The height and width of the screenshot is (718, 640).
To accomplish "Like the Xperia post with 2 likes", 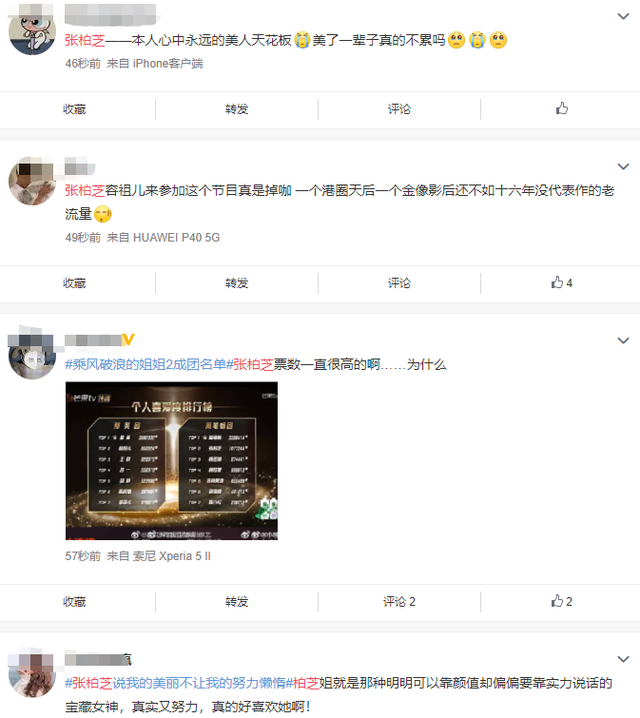I will (561, 601).
